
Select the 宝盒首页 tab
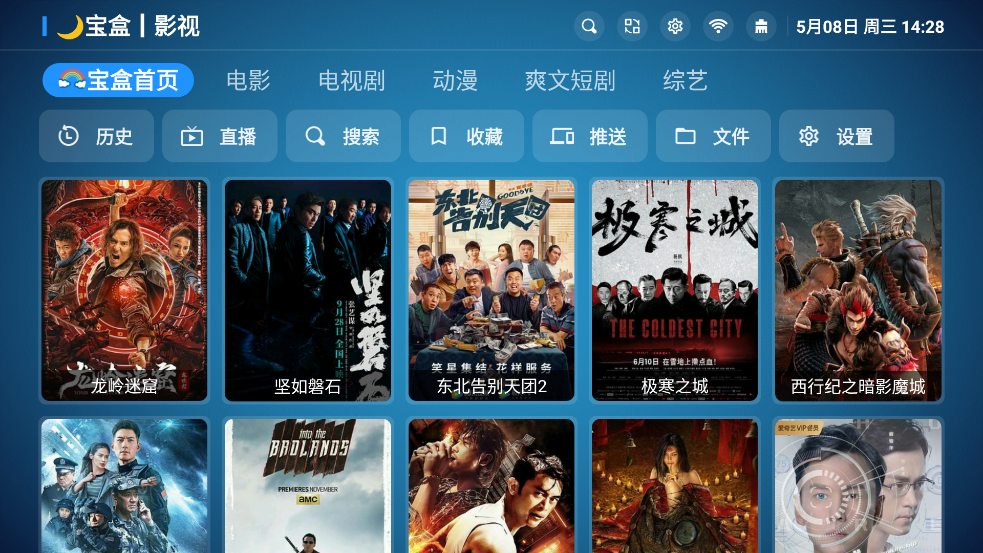(x=118, y=80)
